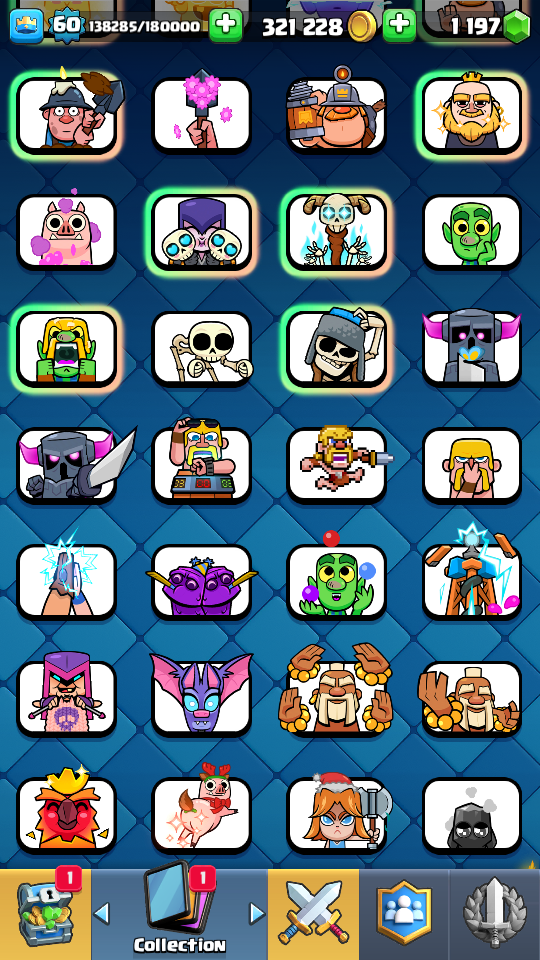The height and width of the screenshot is (960, 540).
Task: Select the pink pig with purple smoke emote
Action: pyautogui.click(x=66, y=231)
